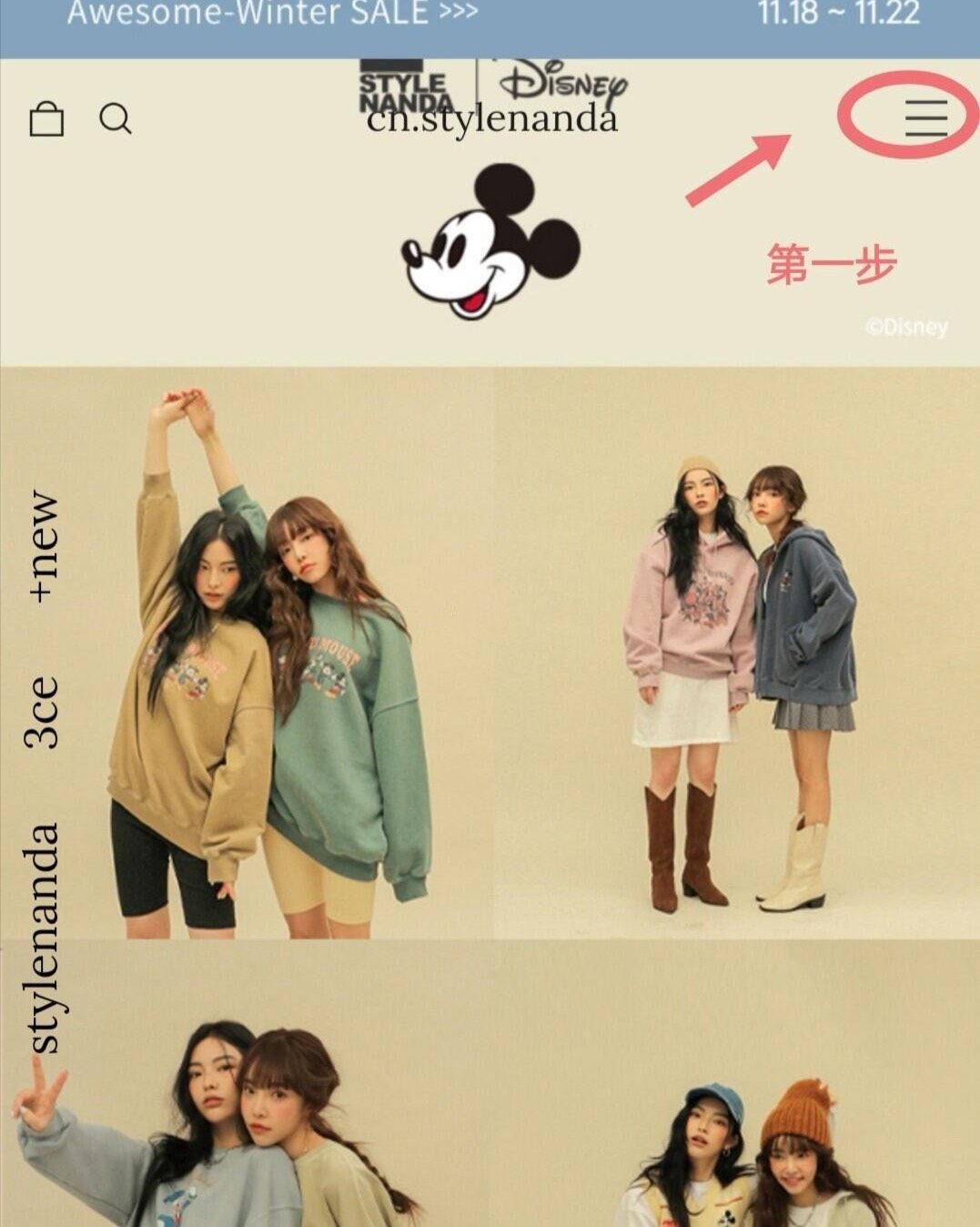980x1227 pixels.
Task: Open the shopping bag
Action: 46,119
